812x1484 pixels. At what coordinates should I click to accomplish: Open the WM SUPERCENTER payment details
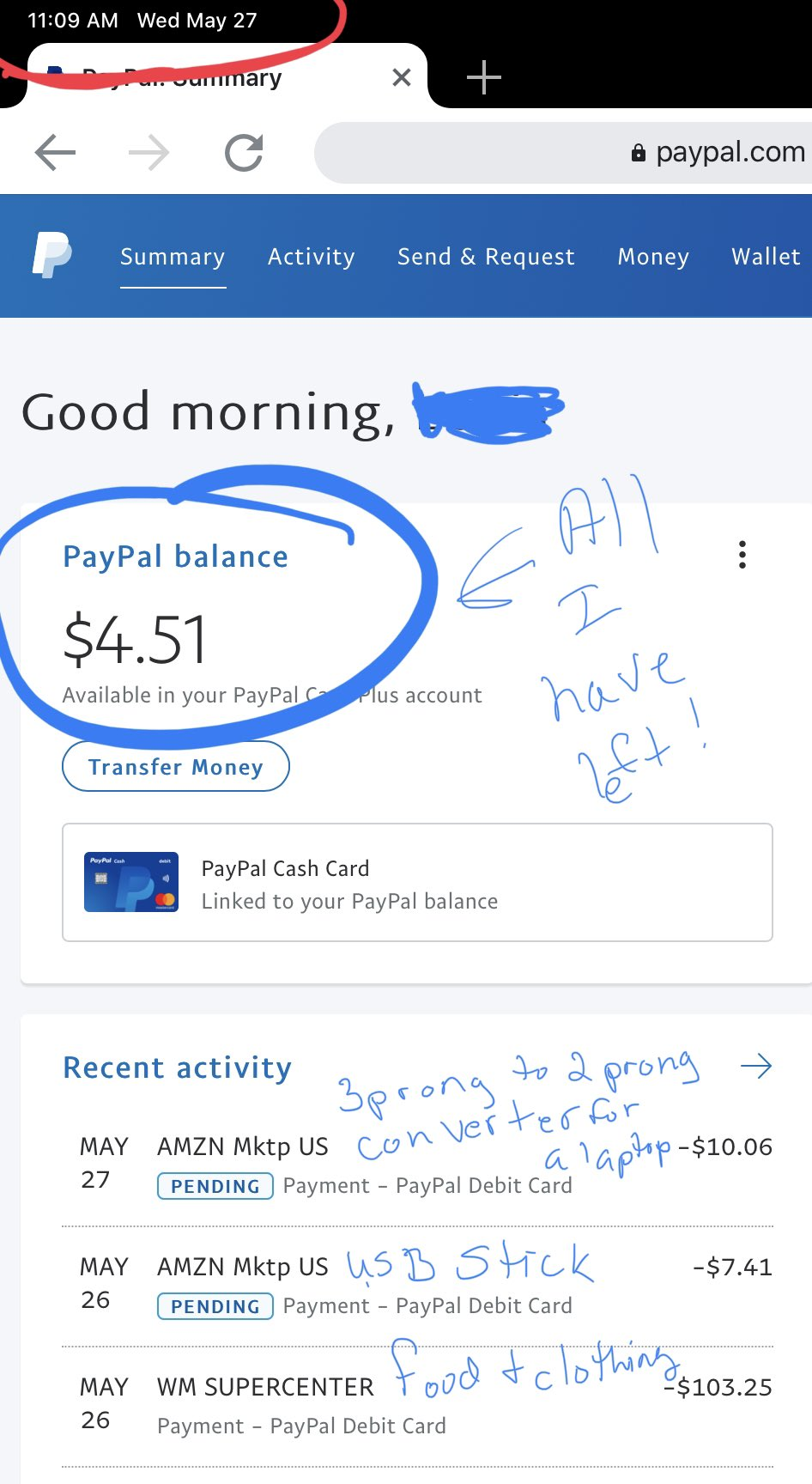417,1406
